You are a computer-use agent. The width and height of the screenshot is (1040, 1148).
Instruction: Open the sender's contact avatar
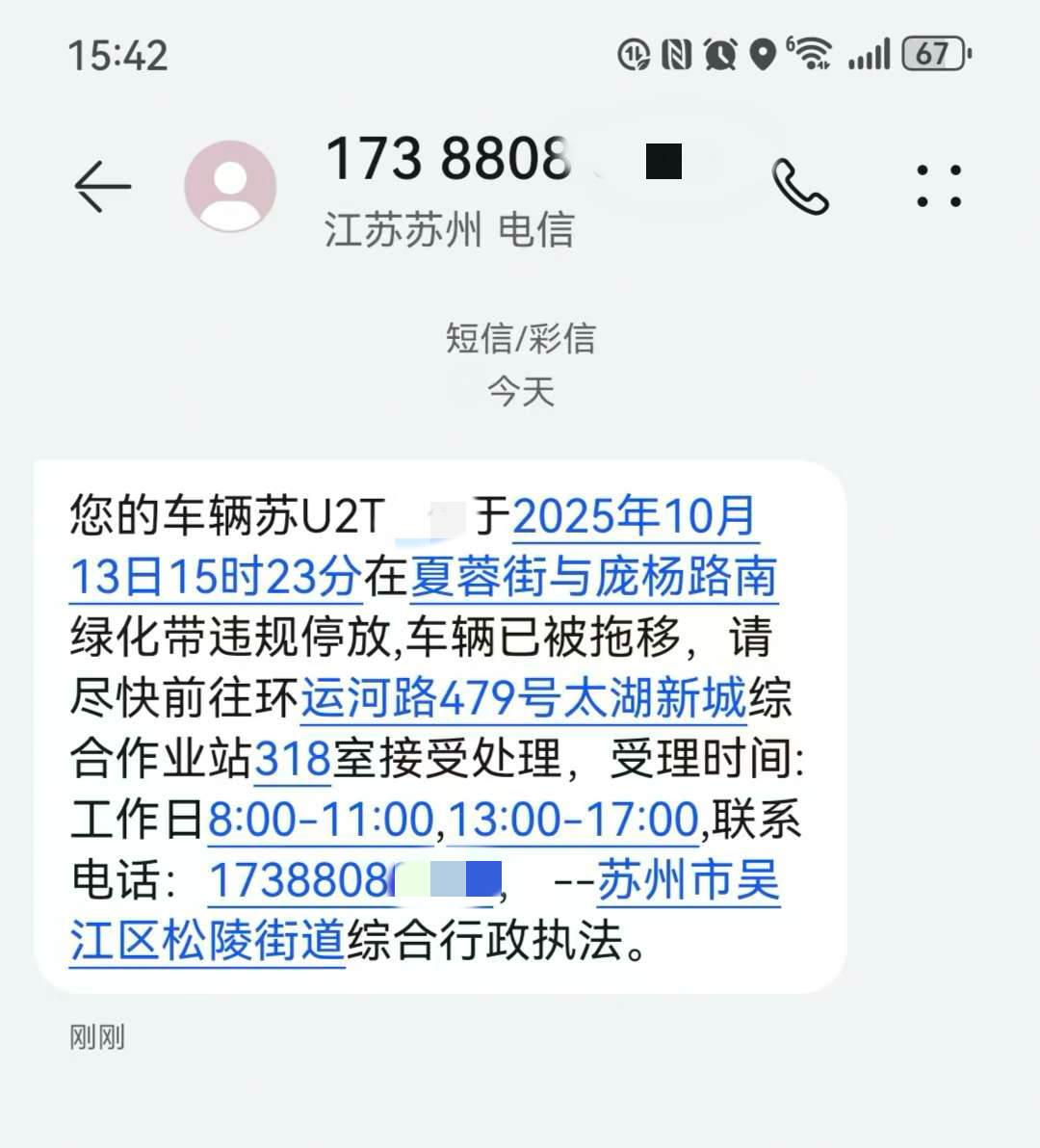click(230, 186)
